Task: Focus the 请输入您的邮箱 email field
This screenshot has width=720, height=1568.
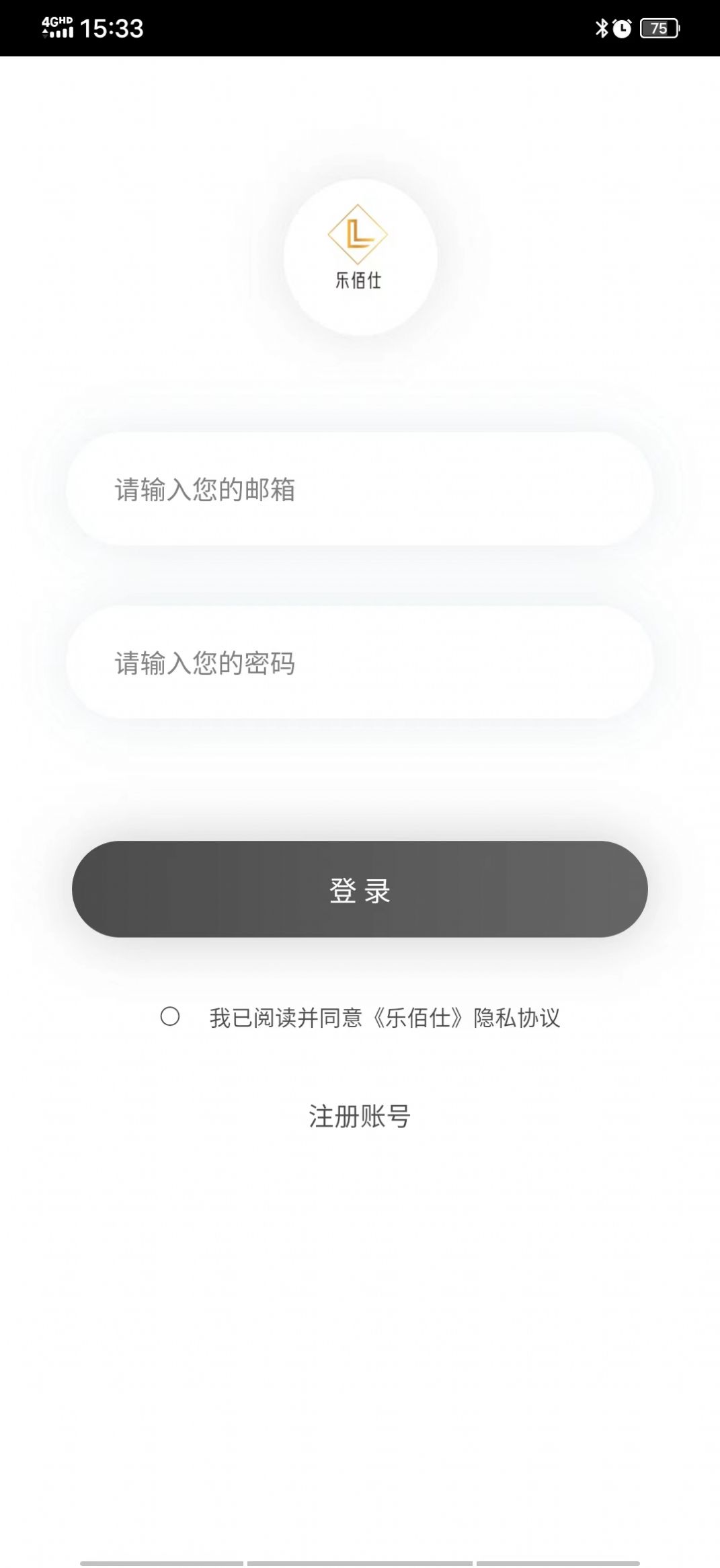Action: point(360,489)
